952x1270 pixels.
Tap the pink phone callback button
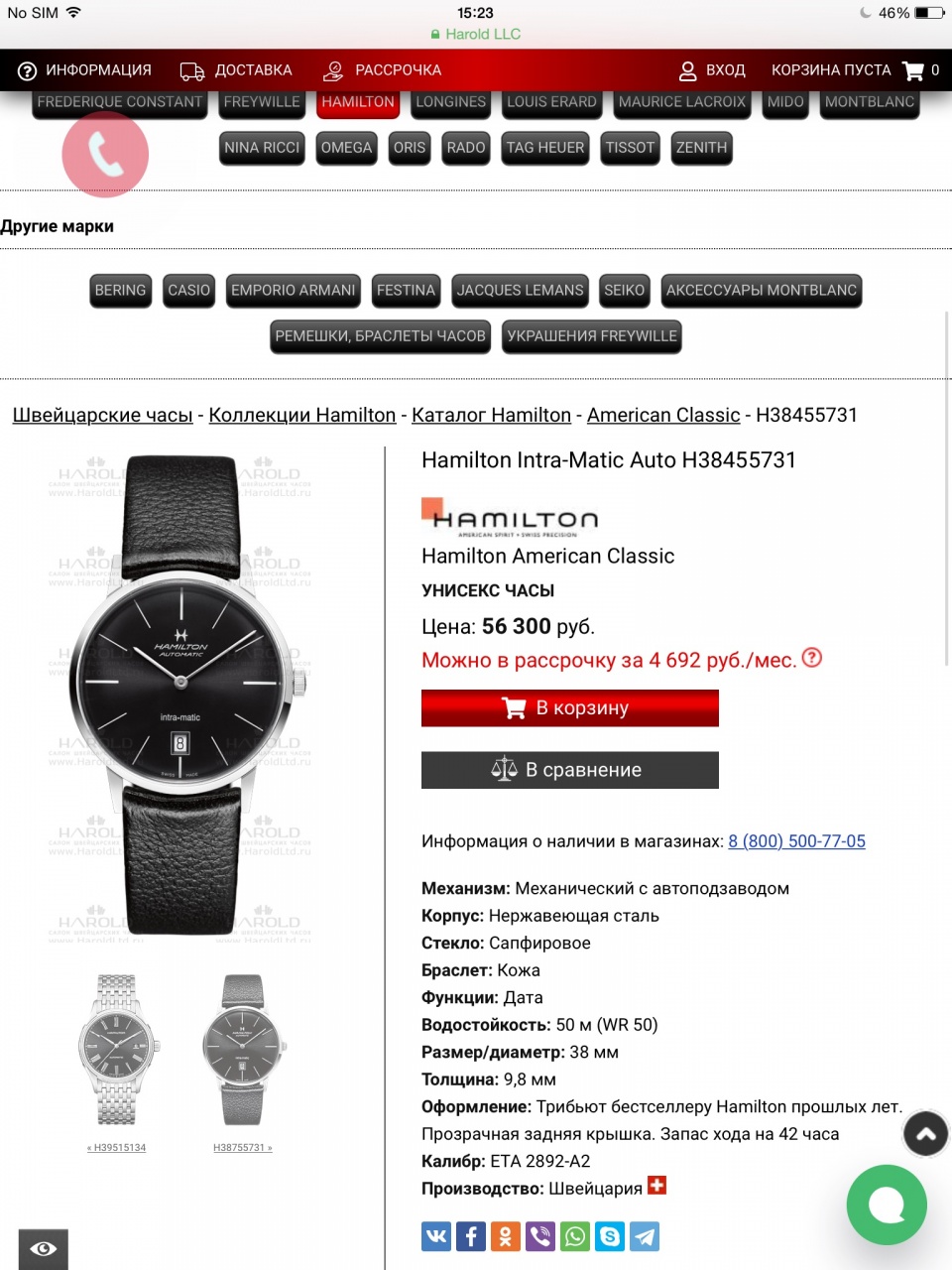click(x=105, y=155)
